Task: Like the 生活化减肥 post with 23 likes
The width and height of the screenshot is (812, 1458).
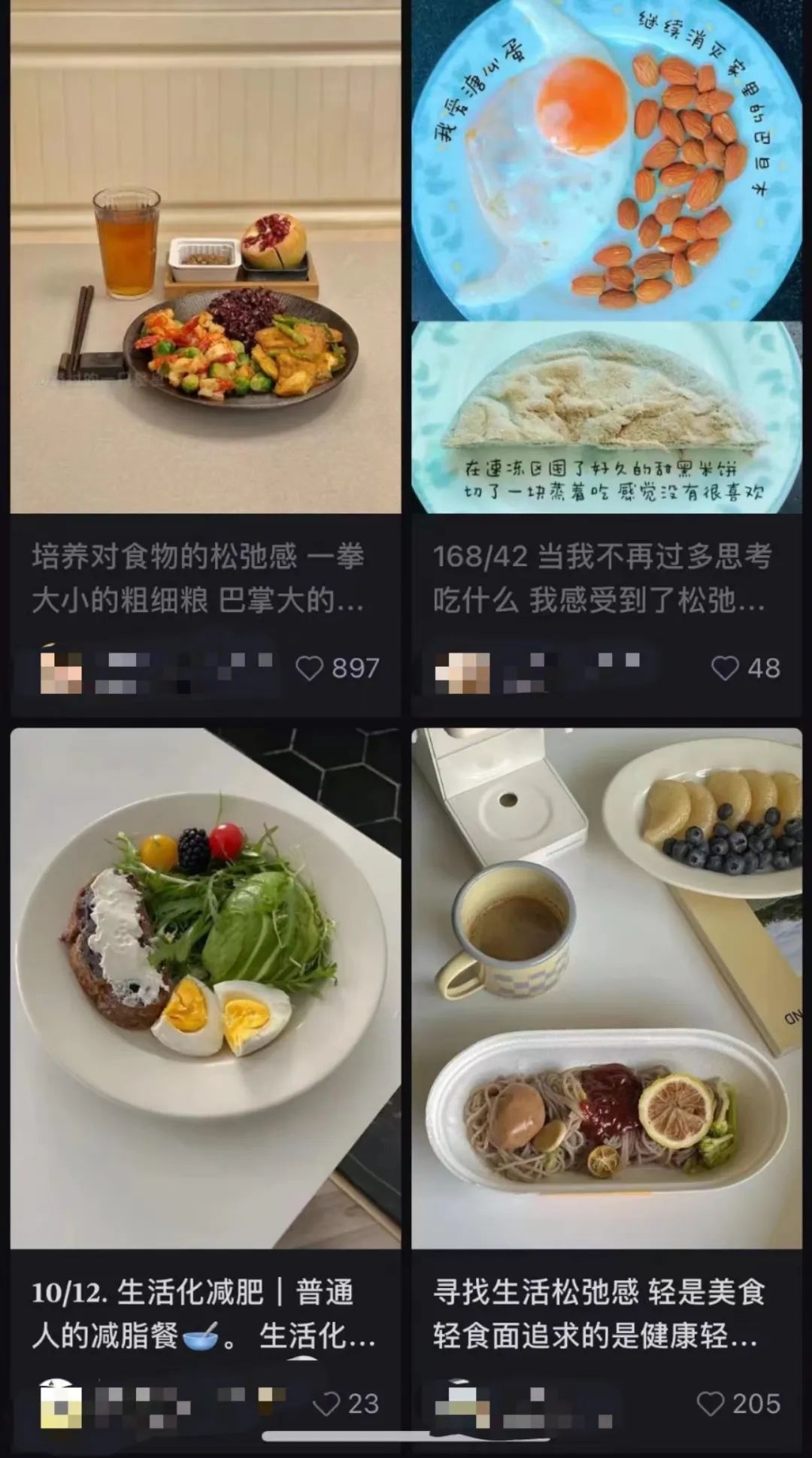Action: coord(326,1403)
